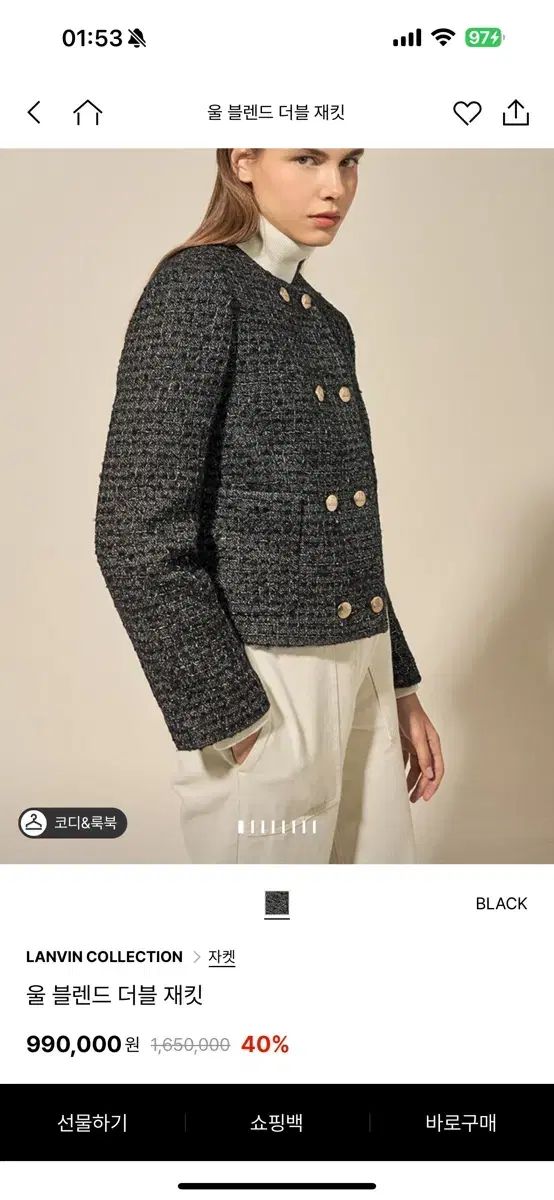
Task: Open the home icon in the header
Action: 87,112
